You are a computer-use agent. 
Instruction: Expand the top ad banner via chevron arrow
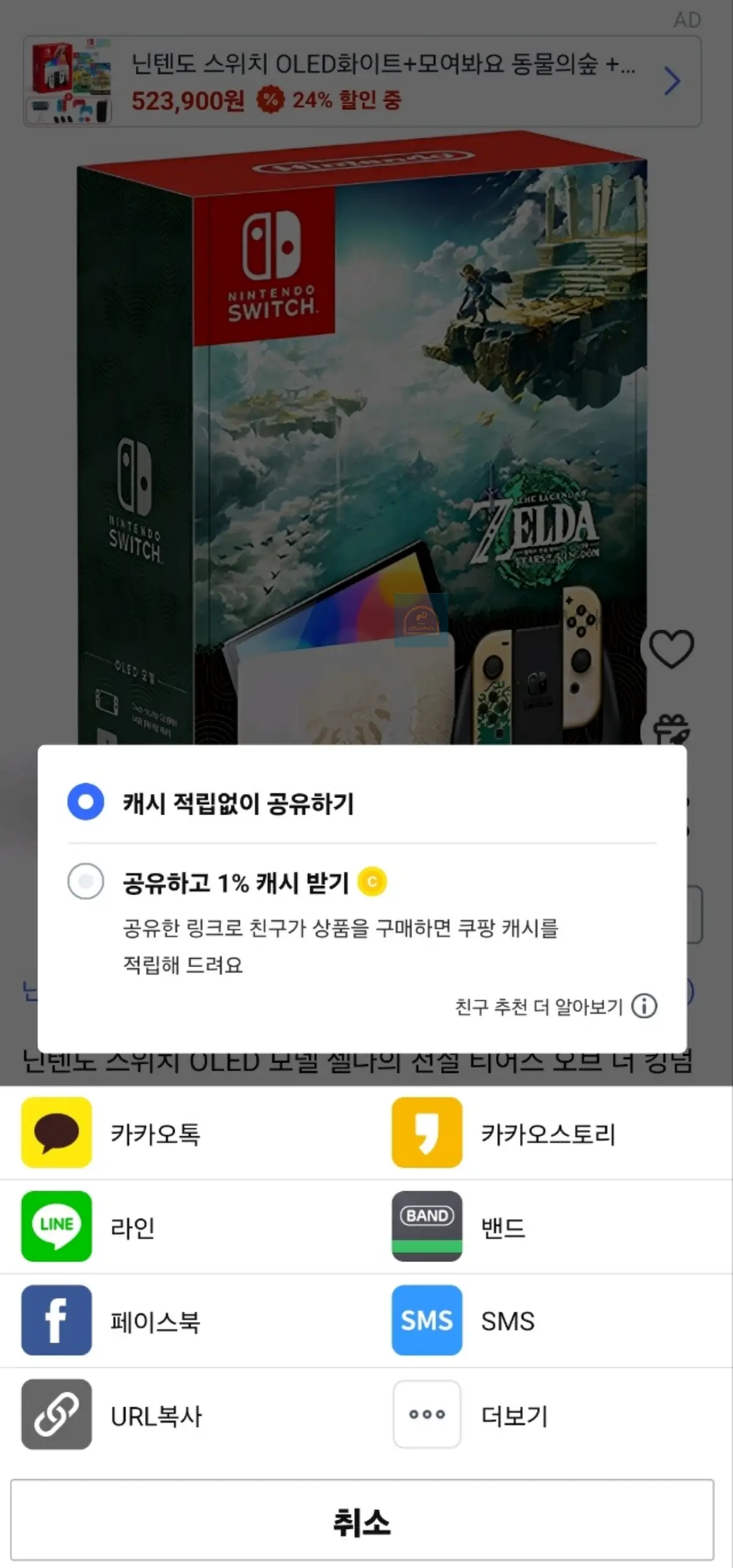point(672,81)
